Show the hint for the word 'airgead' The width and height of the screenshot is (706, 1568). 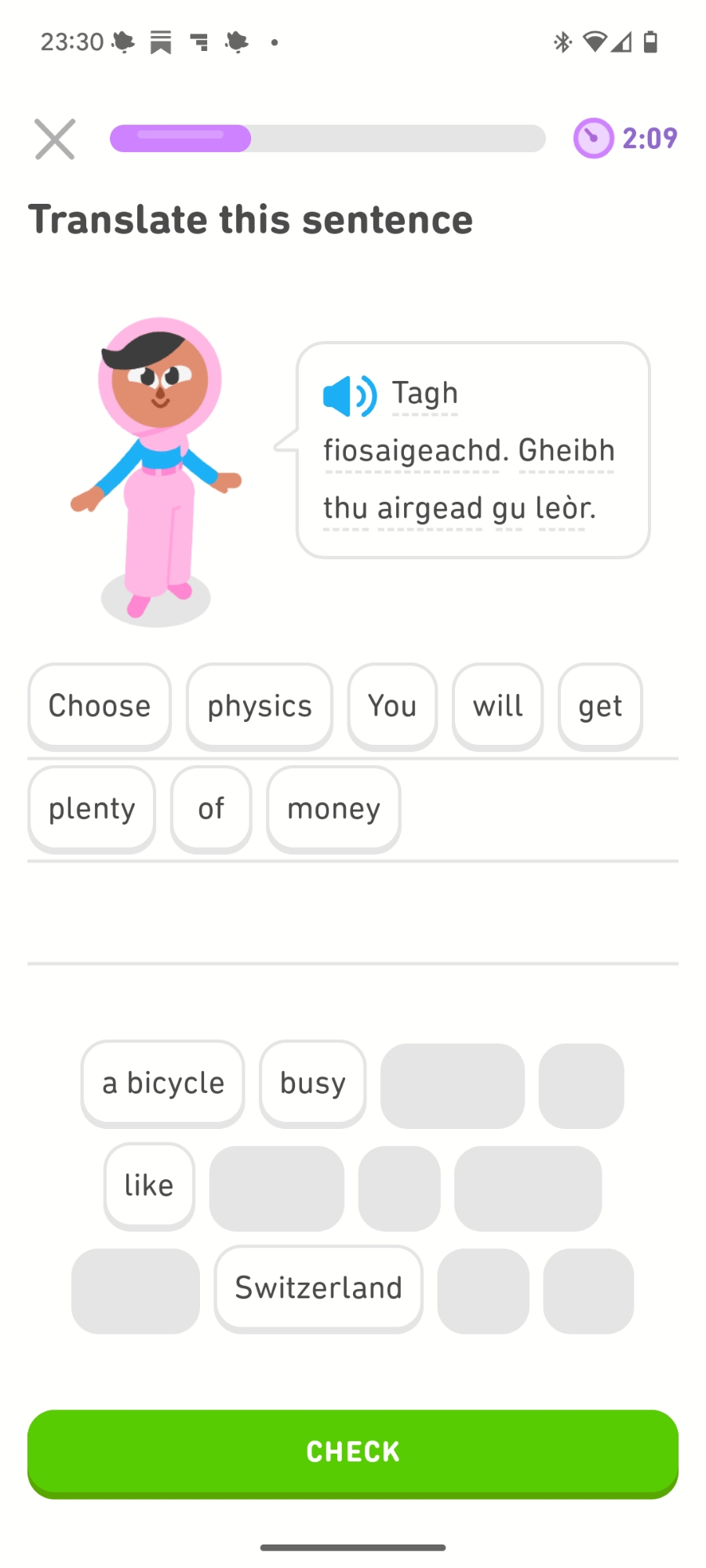430,508
